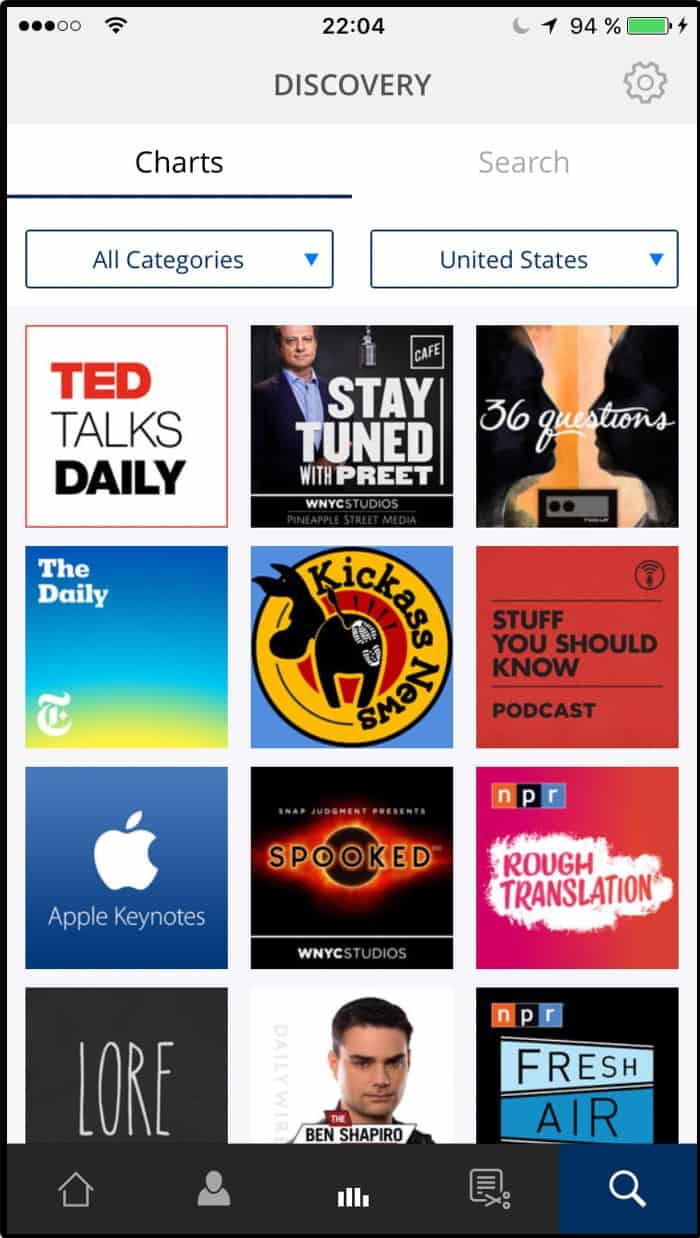Go to the home tab
This screenshot has width=700, height=1238.
point(76,1189)
